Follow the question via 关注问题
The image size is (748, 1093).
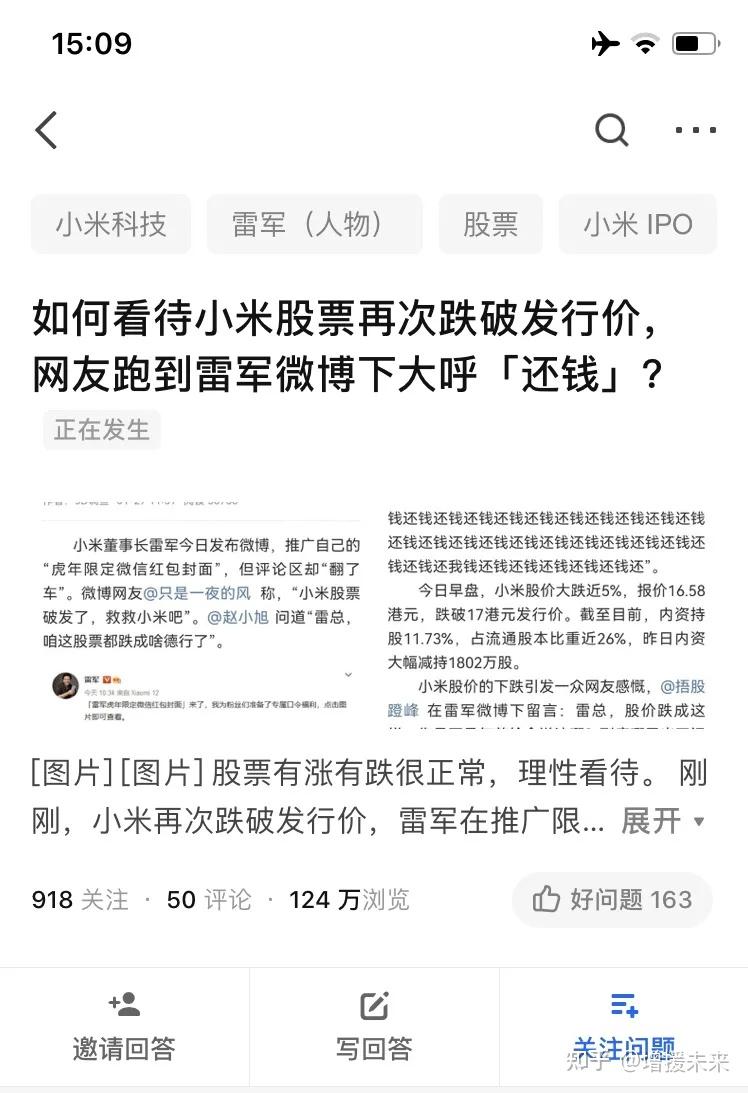coord(623,1027)
